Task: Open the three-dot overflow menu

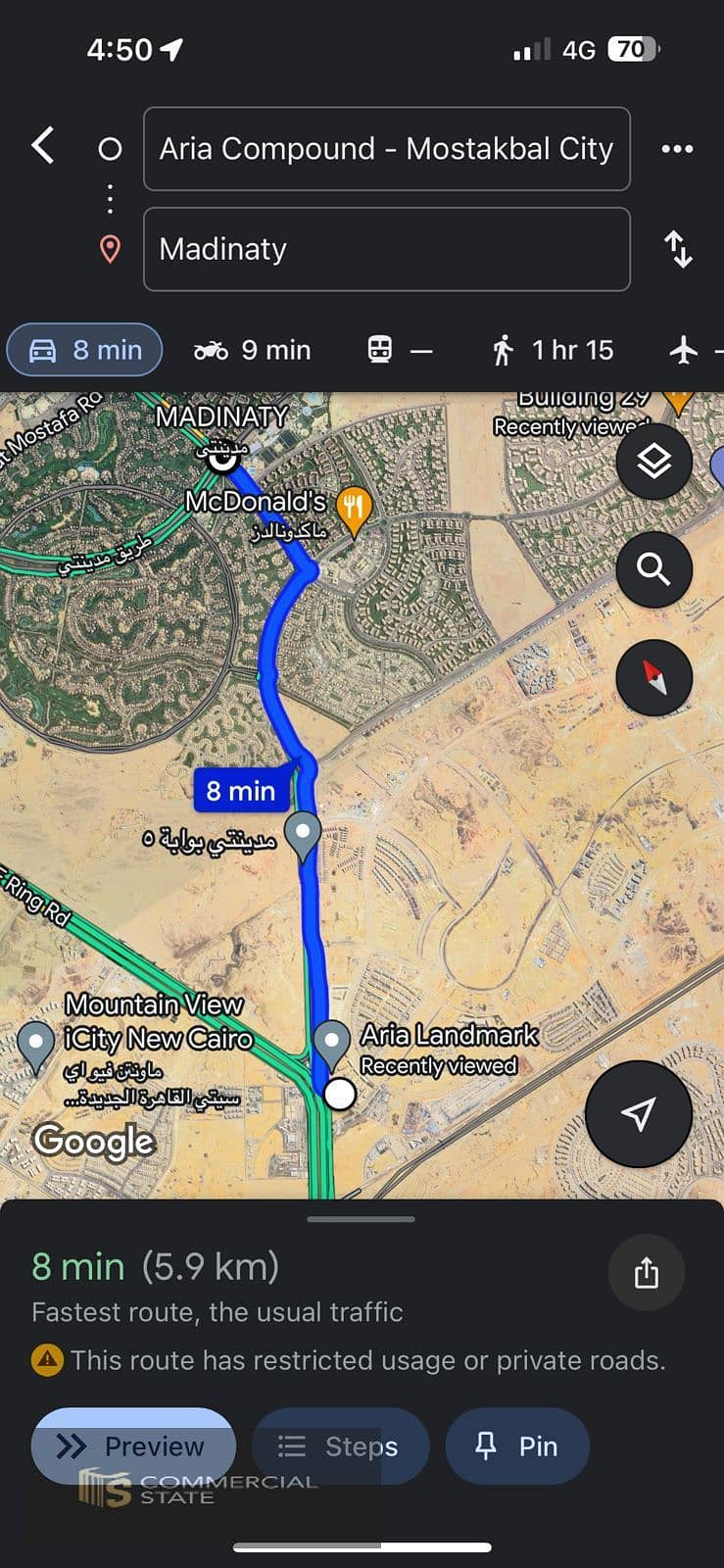Action: coord(677,149)
